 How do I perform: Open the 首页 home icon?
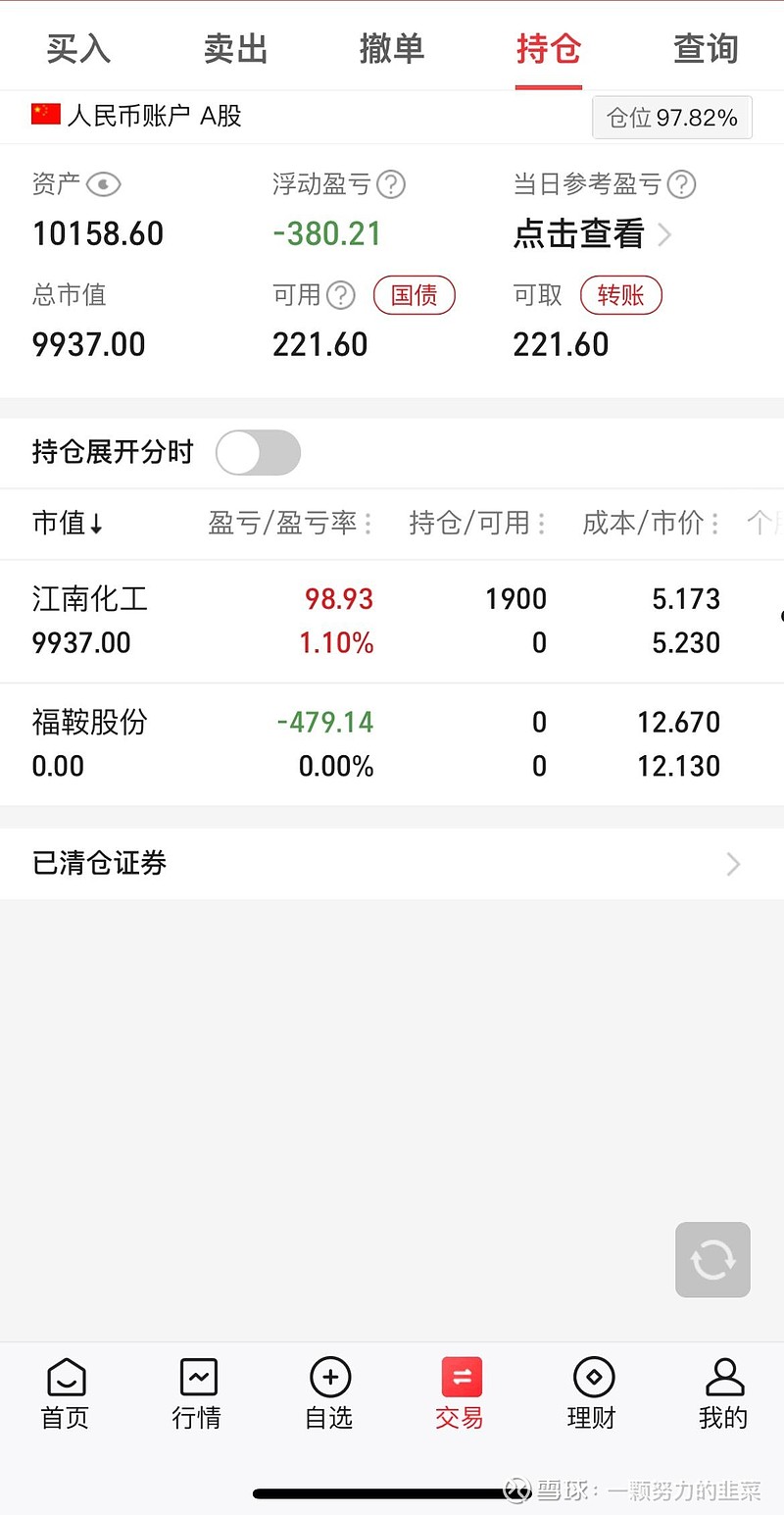[65, 1392]
